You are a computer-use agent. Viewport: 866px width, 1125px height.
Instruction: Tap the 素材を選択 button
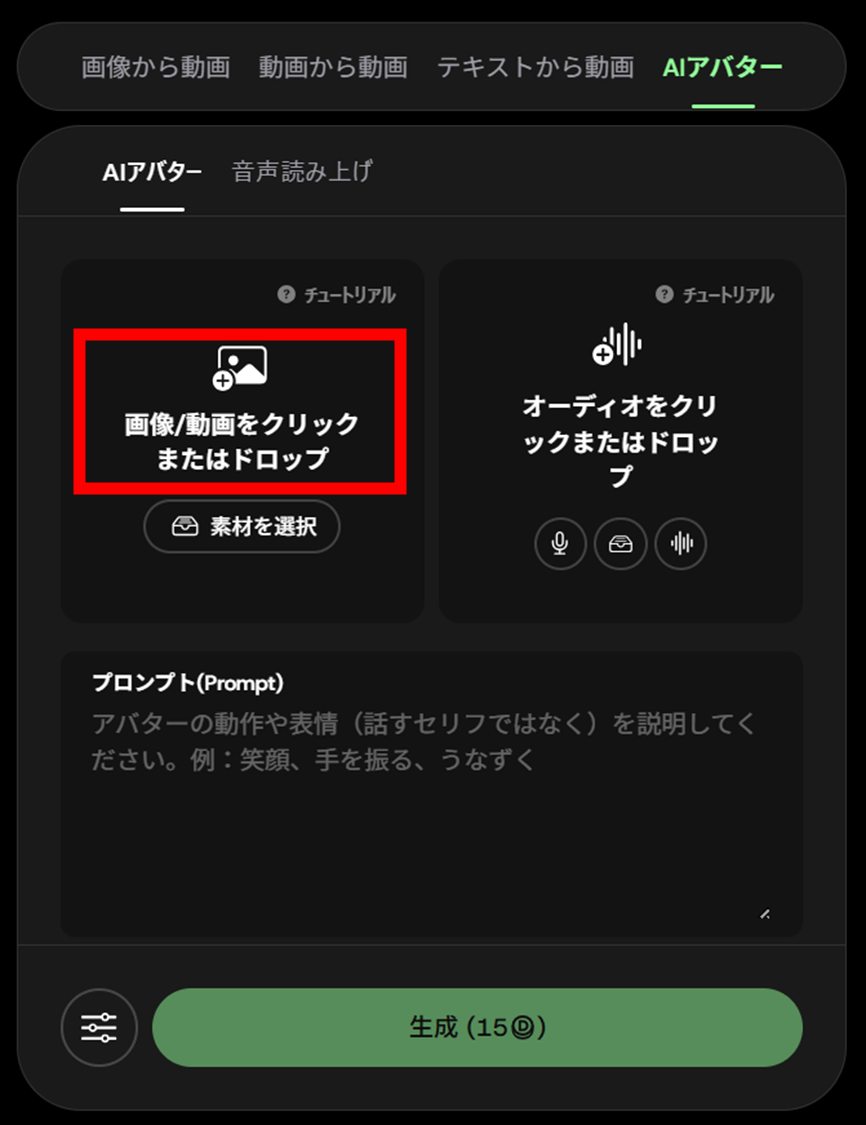pyautogui.click(x=242, y=527)
